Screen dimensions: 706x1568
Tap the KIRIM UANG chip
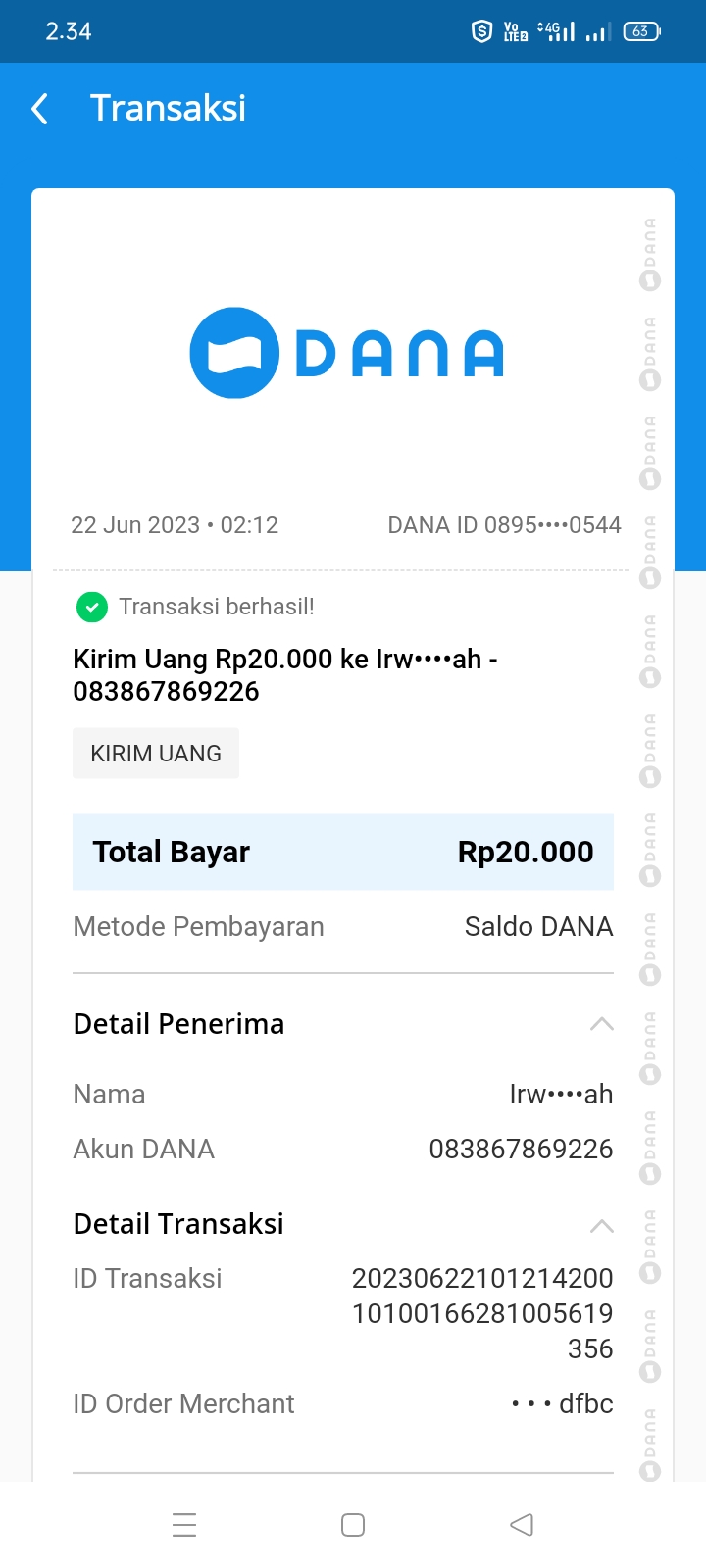click(156, 754)
